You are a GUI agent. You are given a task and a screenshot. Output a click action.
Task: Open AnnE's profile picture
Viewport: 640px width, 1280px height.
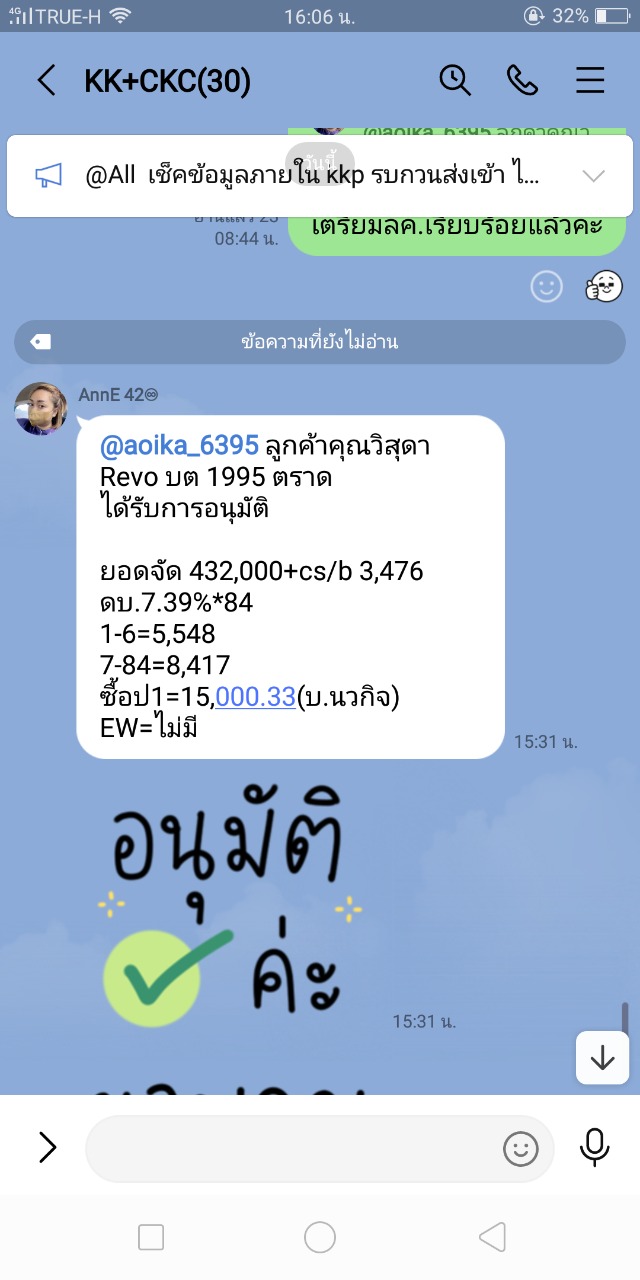pos(41,408)
